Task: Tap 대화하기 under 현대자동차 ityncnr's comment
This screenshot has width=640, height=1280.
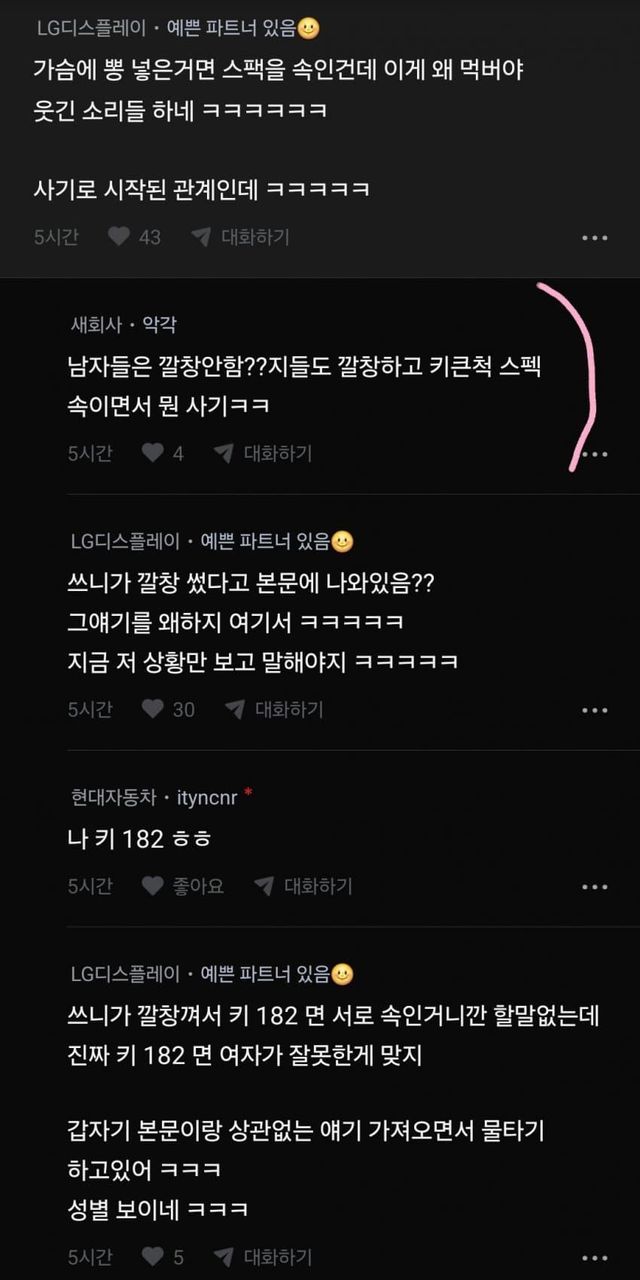Action: [303, 885]
